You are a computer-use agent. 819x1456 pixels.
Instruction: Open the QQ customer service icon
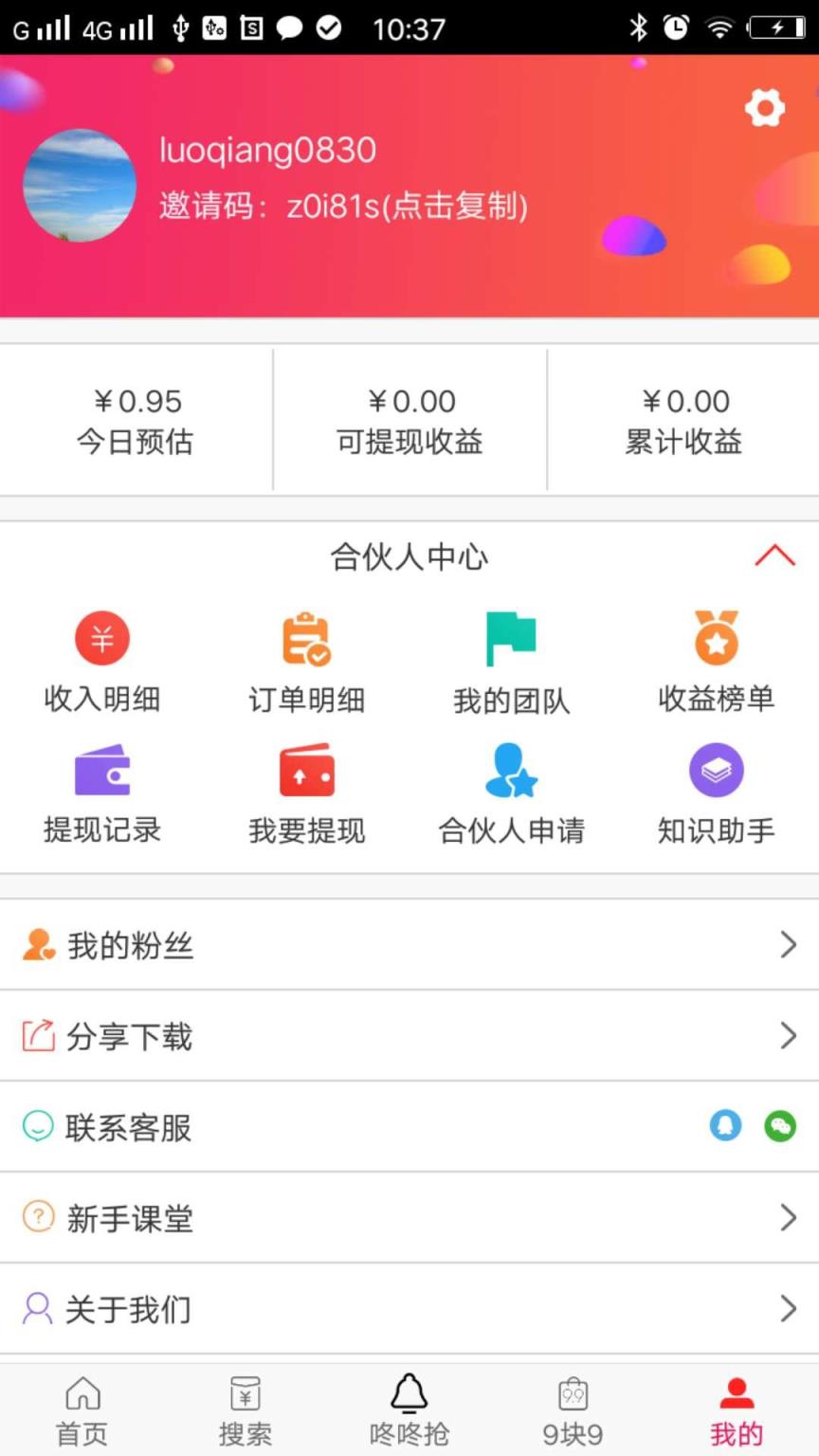click(724, 1126)
